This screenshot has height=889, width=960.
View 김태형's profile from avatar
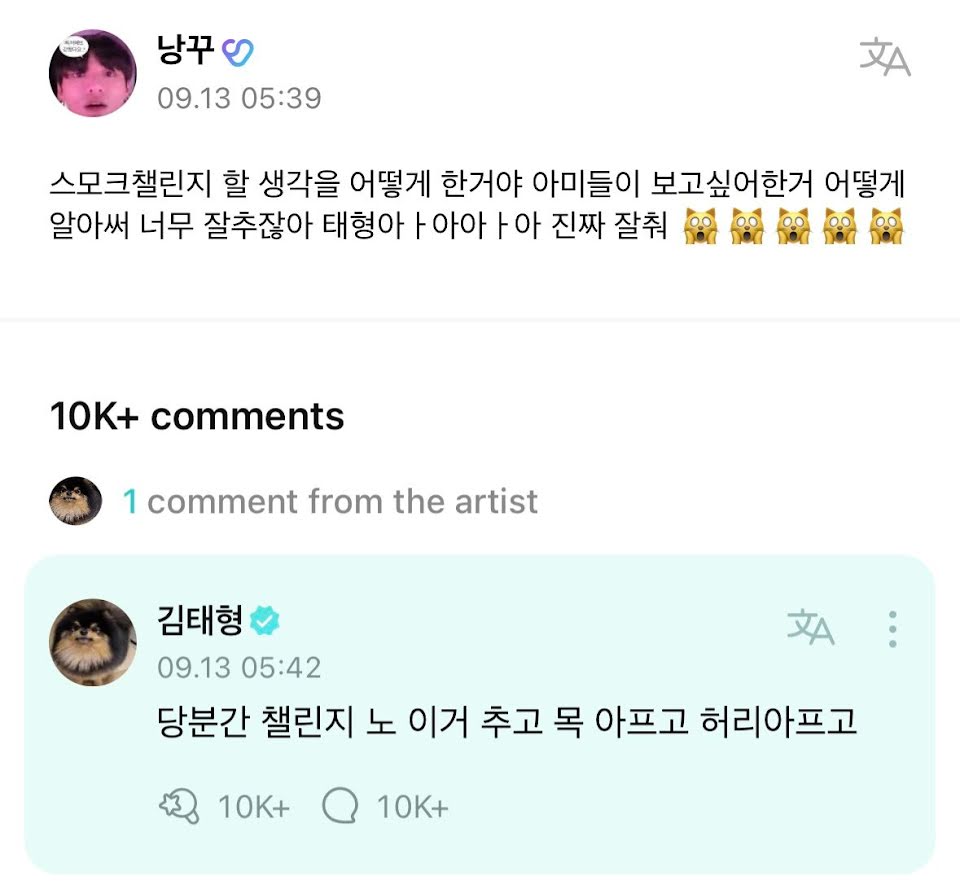[92, 644]
